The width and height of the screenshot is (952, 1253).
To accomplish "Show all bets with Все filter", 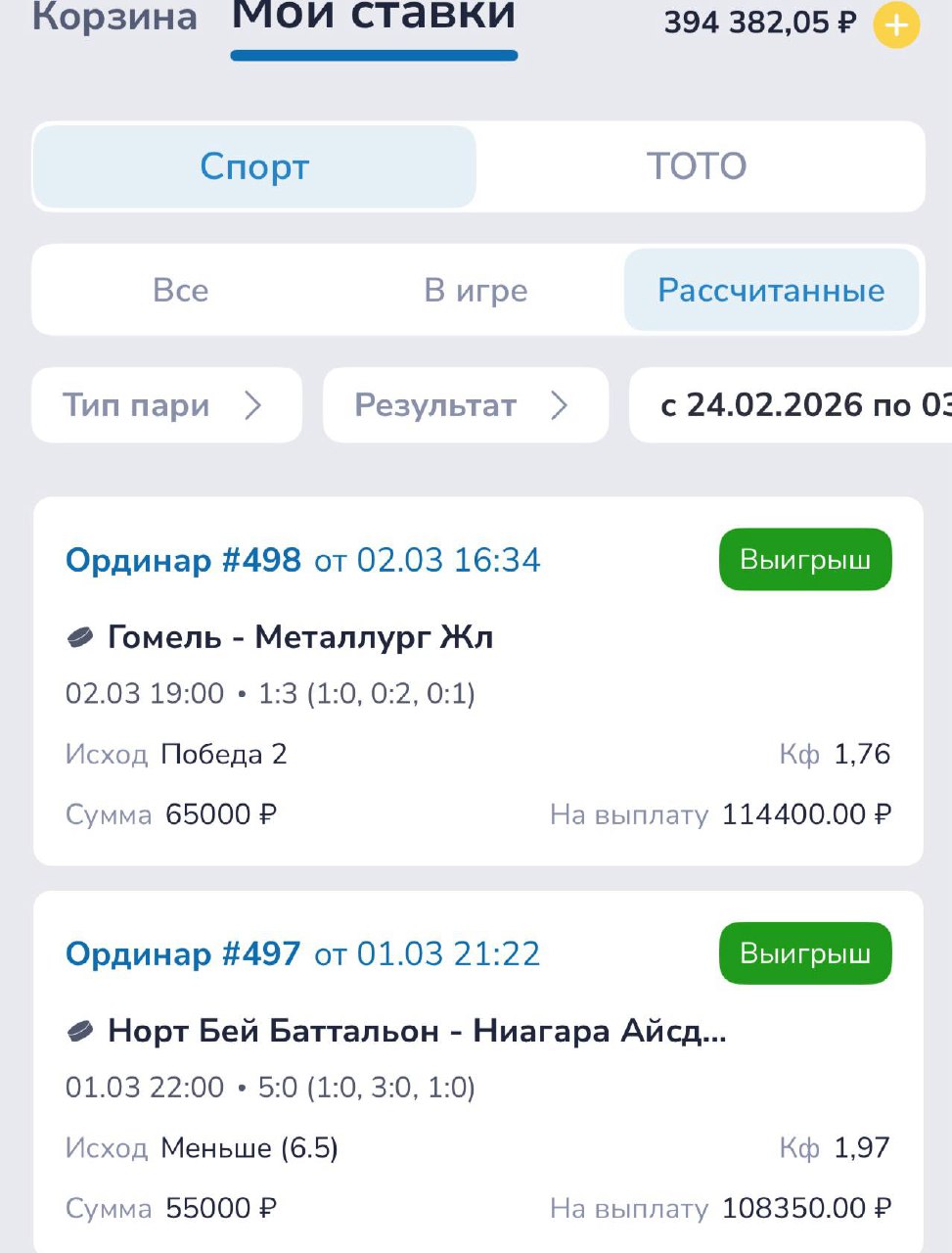I will click(181, 291).
